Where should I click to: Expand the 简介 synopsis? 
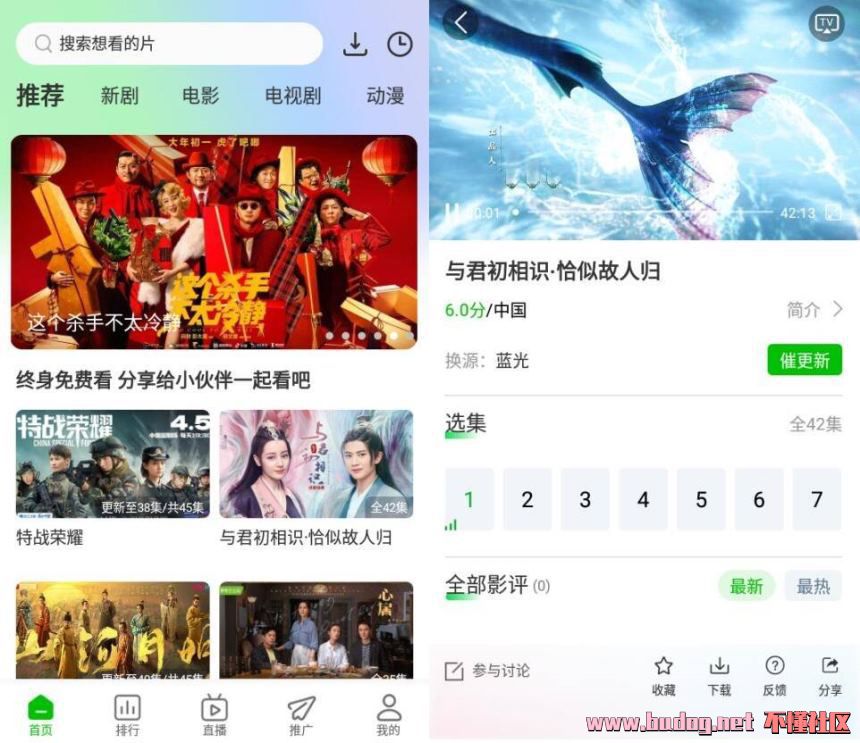815,310
